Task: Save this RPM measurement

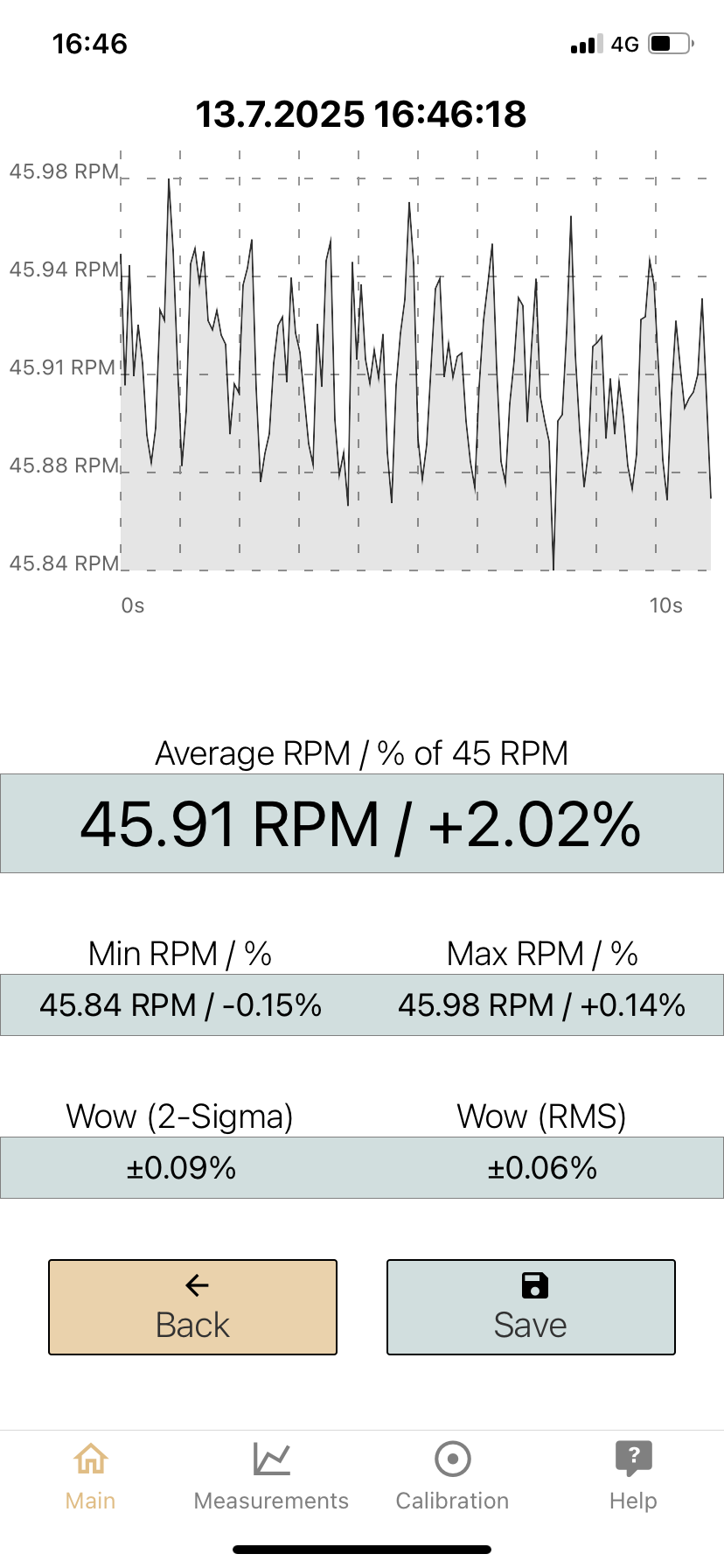Action: click(x=531, y=1307)
